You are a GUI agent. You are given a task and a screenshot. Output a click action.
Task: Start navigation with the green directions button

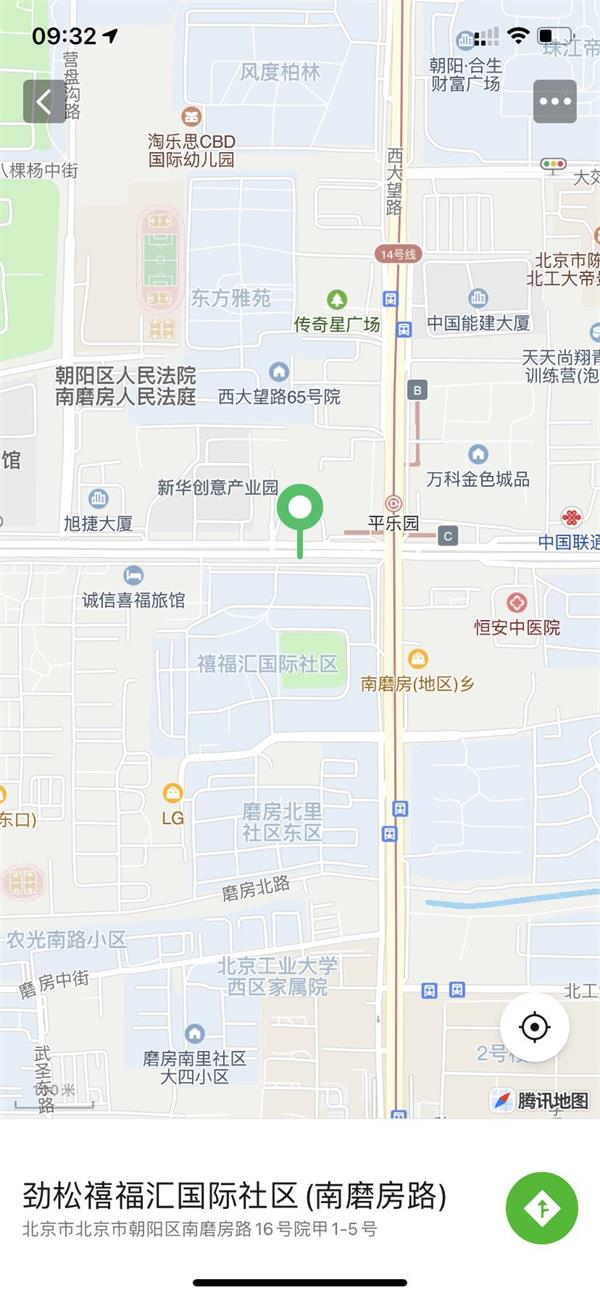click(x=542, y=1208)
